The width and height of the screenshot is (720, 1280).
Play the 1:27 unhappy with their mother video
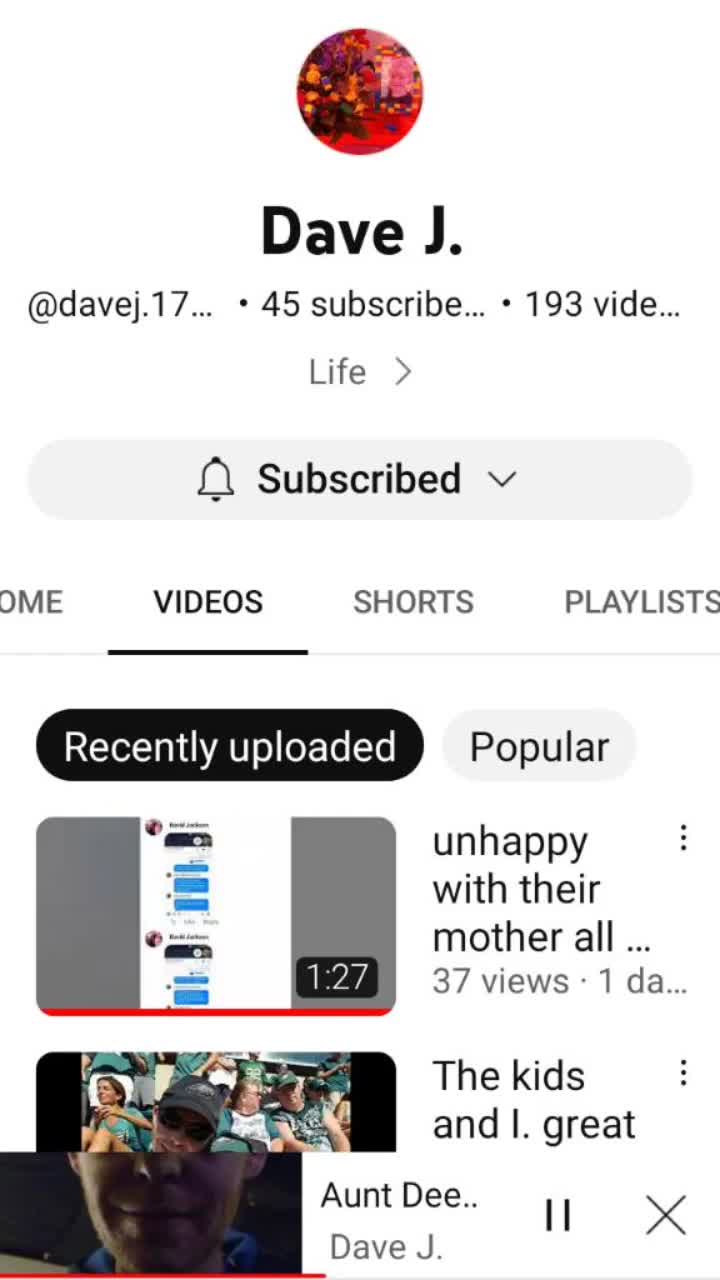216,915
